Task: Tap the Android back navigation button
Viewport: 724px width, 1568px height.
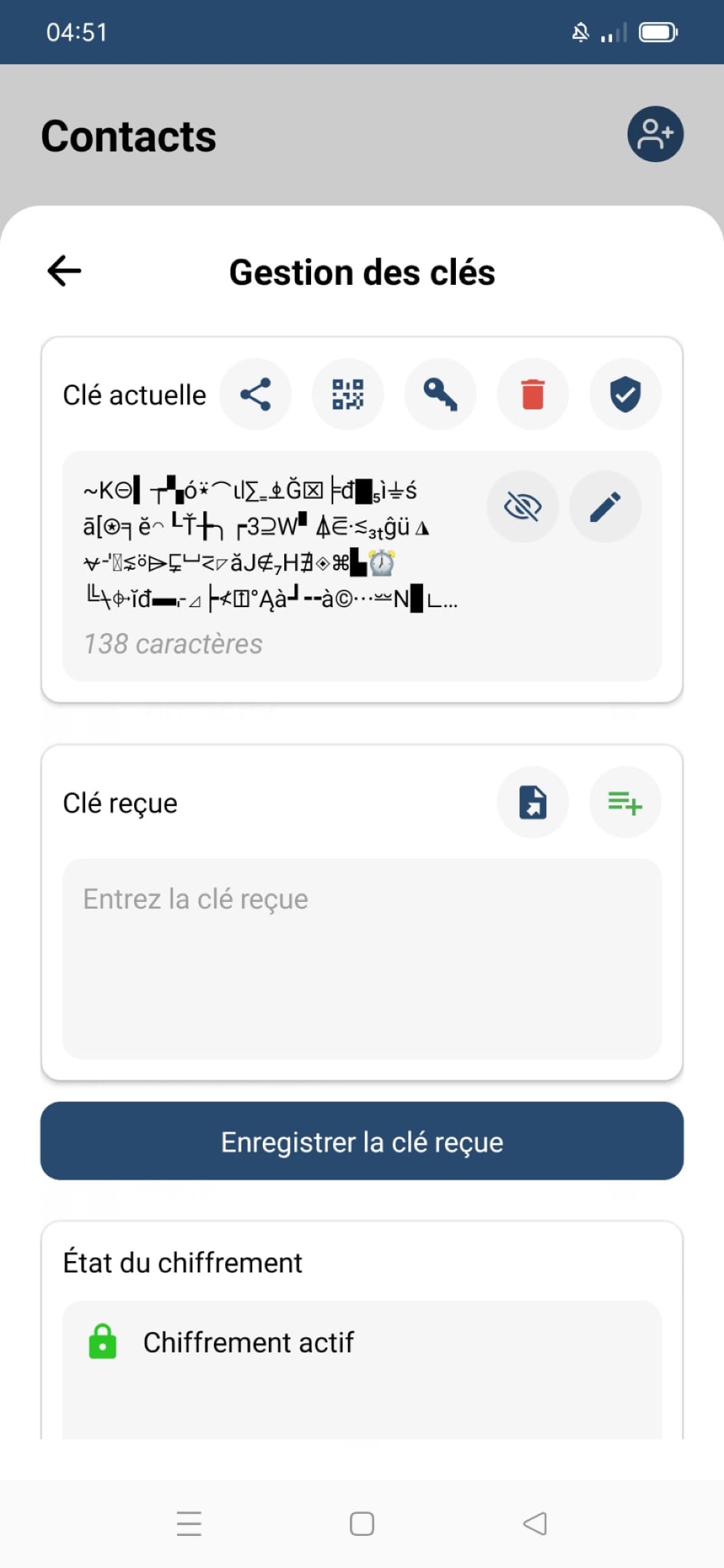Action: point(533,1524)
